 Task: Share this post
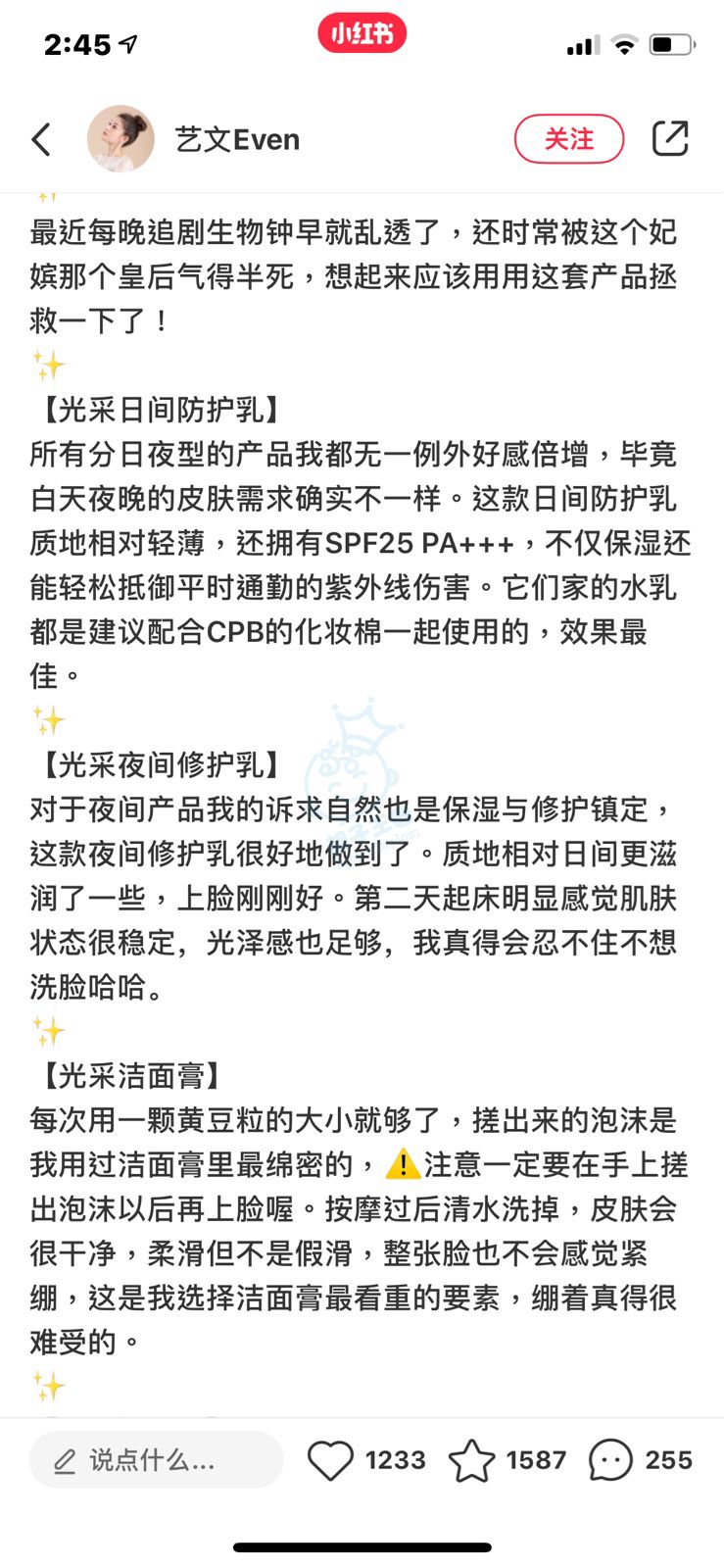coord(670,138)
